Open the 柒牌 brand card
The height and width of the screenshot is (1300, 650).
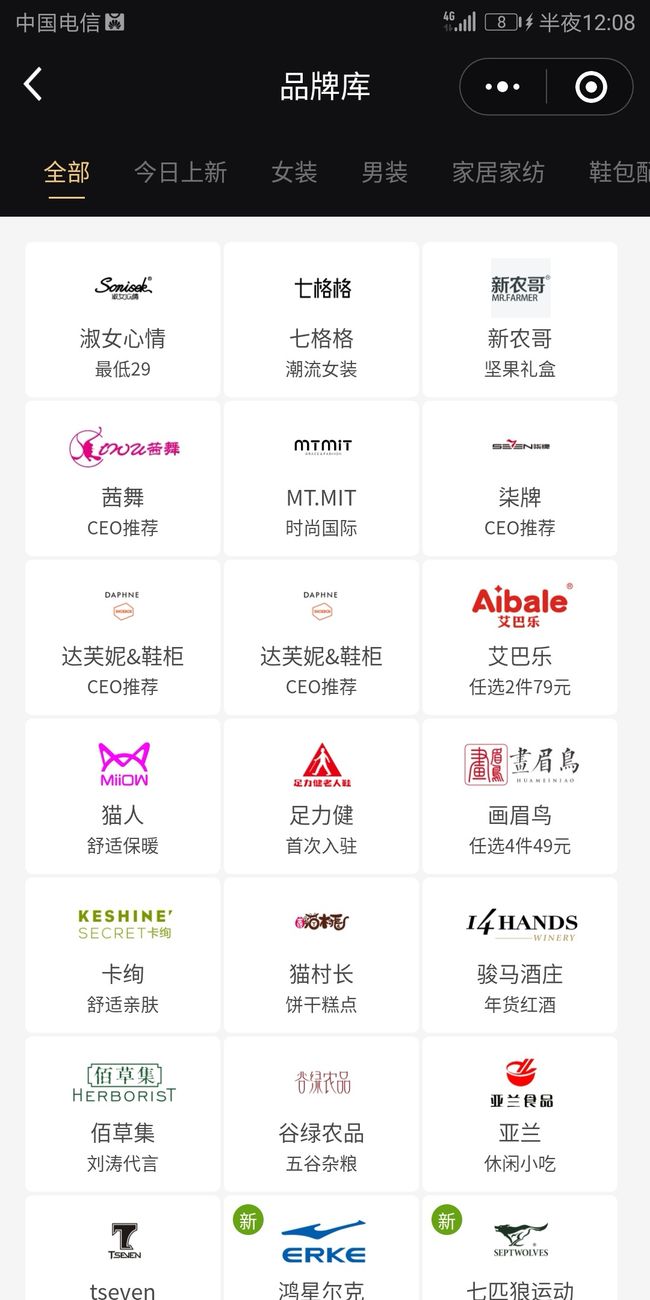520,478
